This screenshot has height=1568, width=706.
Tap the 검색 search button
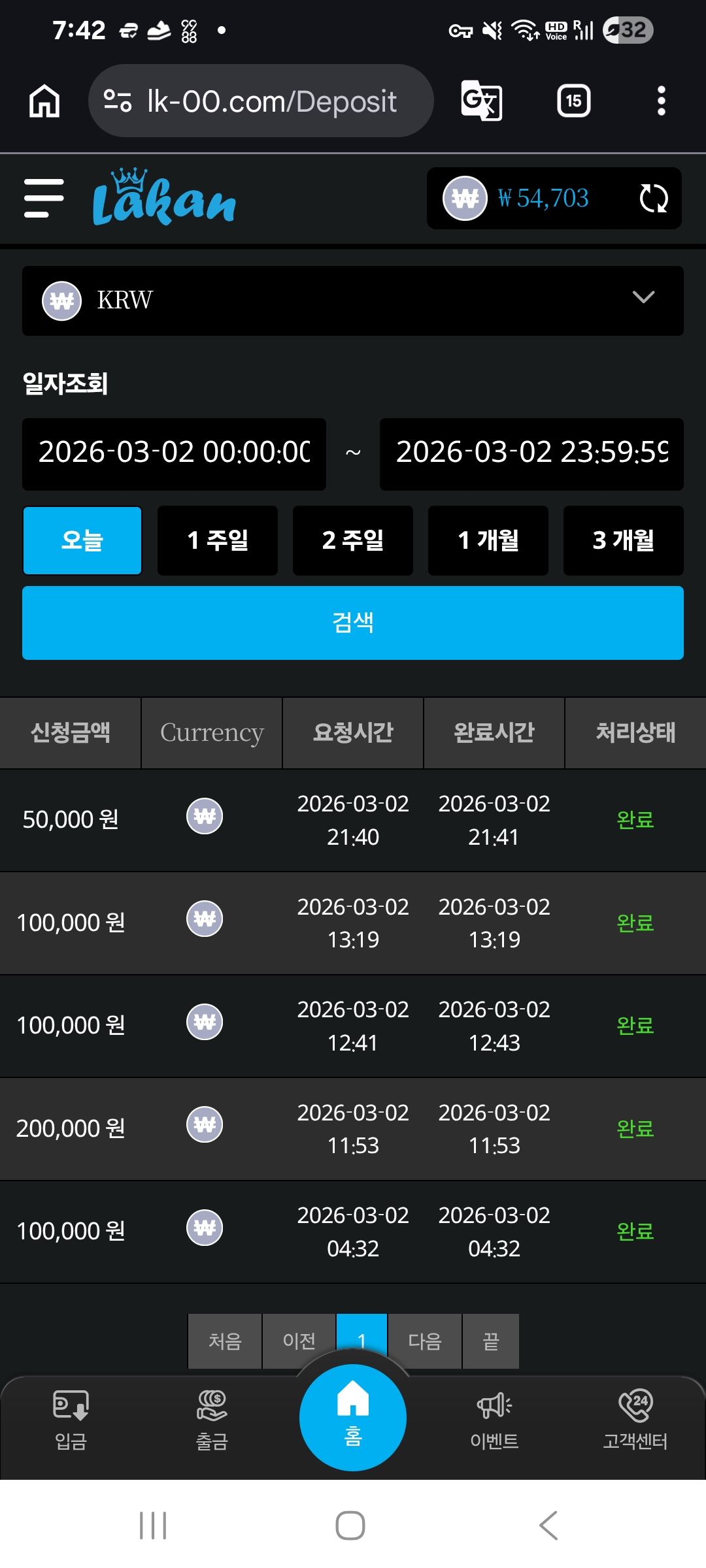click(353, 623)
